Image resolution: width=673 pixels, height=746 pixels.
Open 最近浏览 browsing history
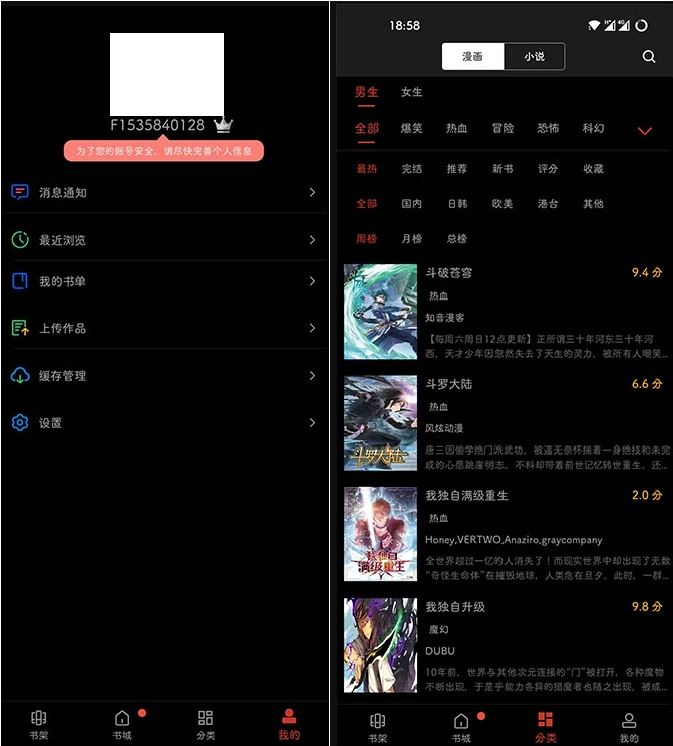point(163,240)
